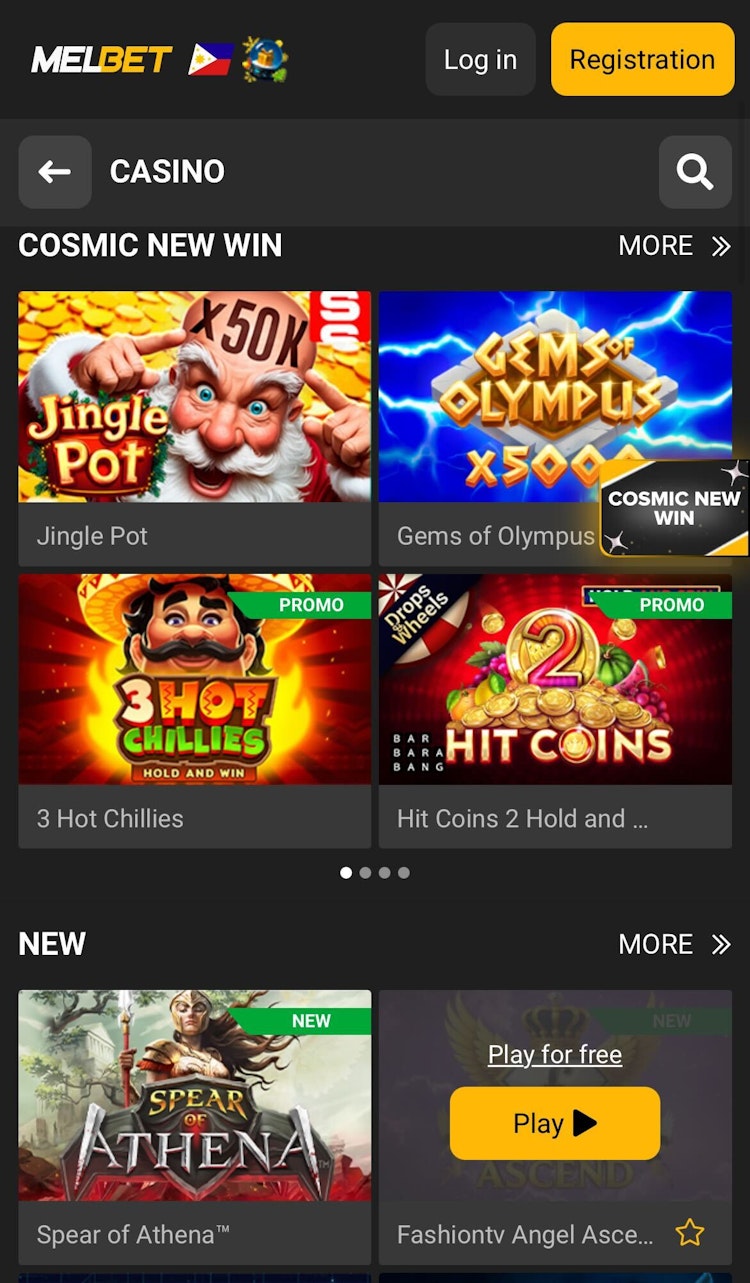This screenshot has height=1283, width=750.
Task: Click the Log in button
Action: pyautogui.click(x=480, y=59)
